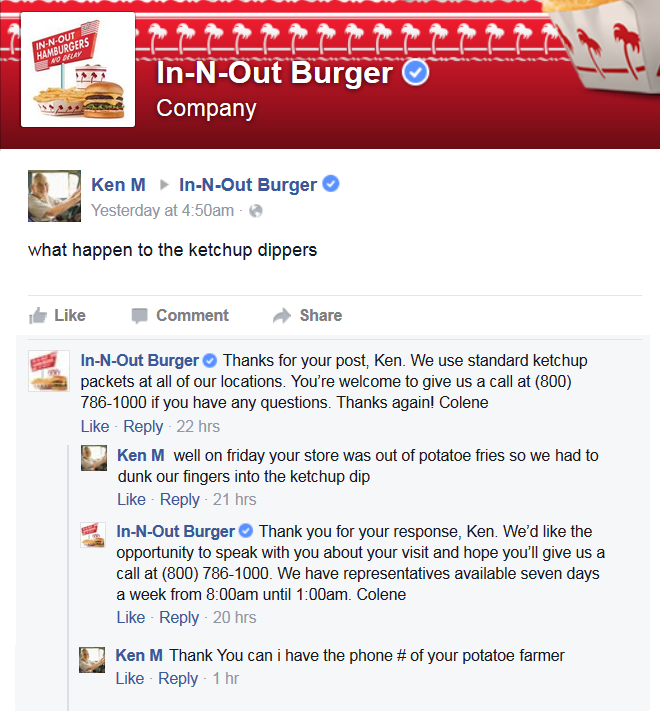The height and width of the screenshot is (722, 664).
Task: Like In-N-Out's comment from 22 hrs ago
Action: click(95, 426)
